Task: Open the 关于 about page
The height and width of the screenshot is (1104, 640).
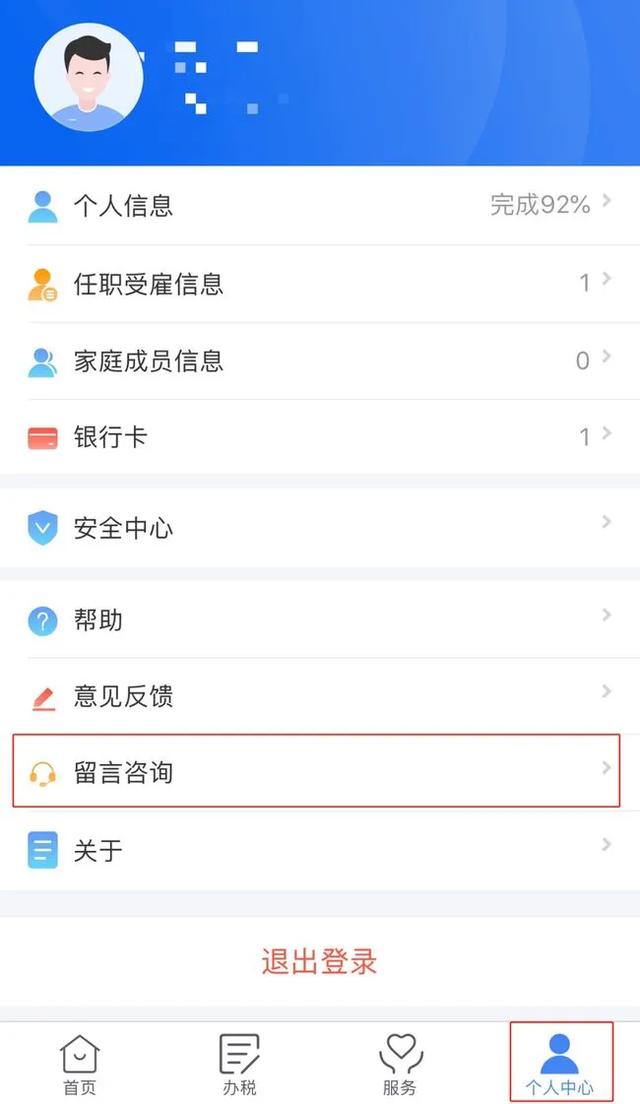Action: 320,850
